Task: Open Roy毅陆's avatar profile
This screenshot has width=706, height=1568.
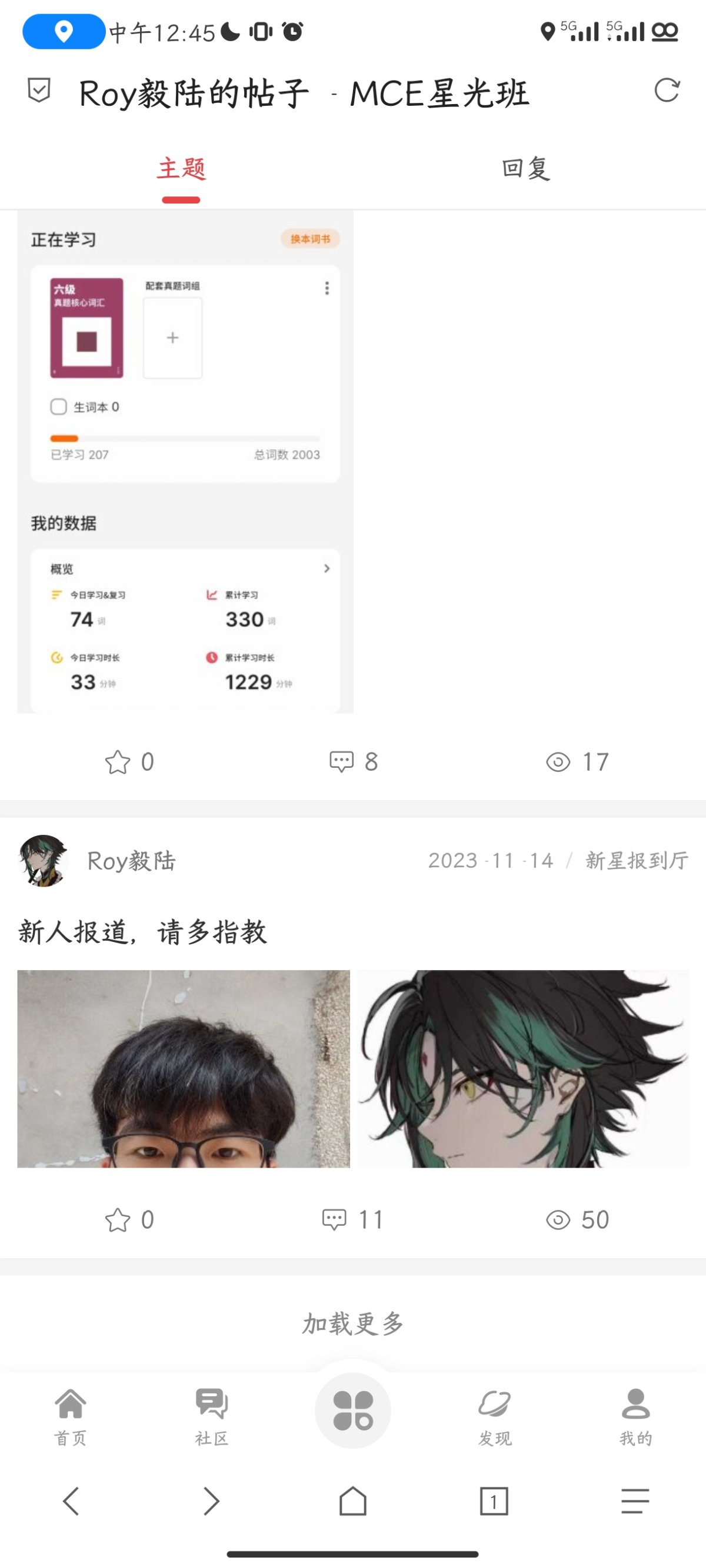Action: (42, 860)
